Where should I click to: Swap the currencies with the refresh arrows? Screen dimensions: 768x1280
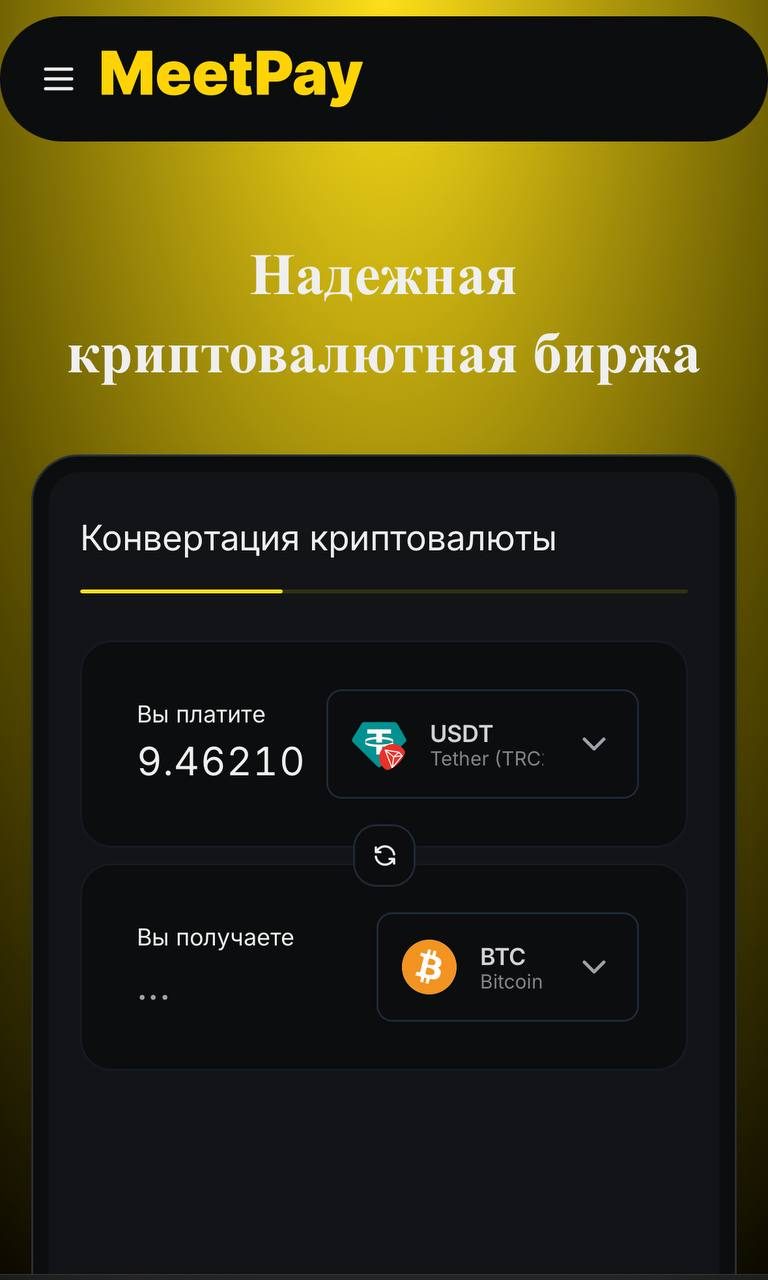(384, 855)
